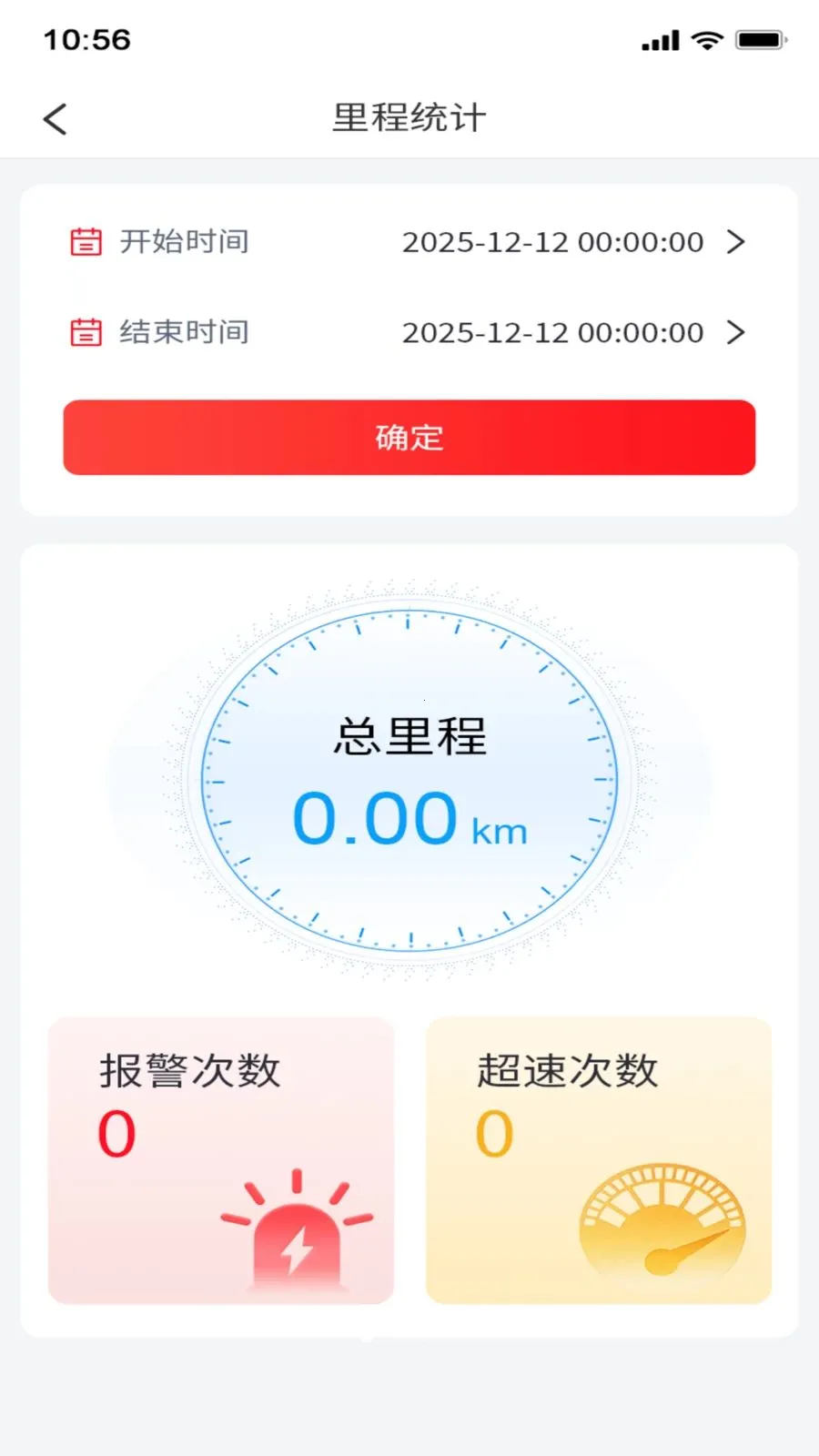Viewport: 819px width, 1456px height.
Task: Expand the 开始时间 date selector row
Action: point(409,242)
